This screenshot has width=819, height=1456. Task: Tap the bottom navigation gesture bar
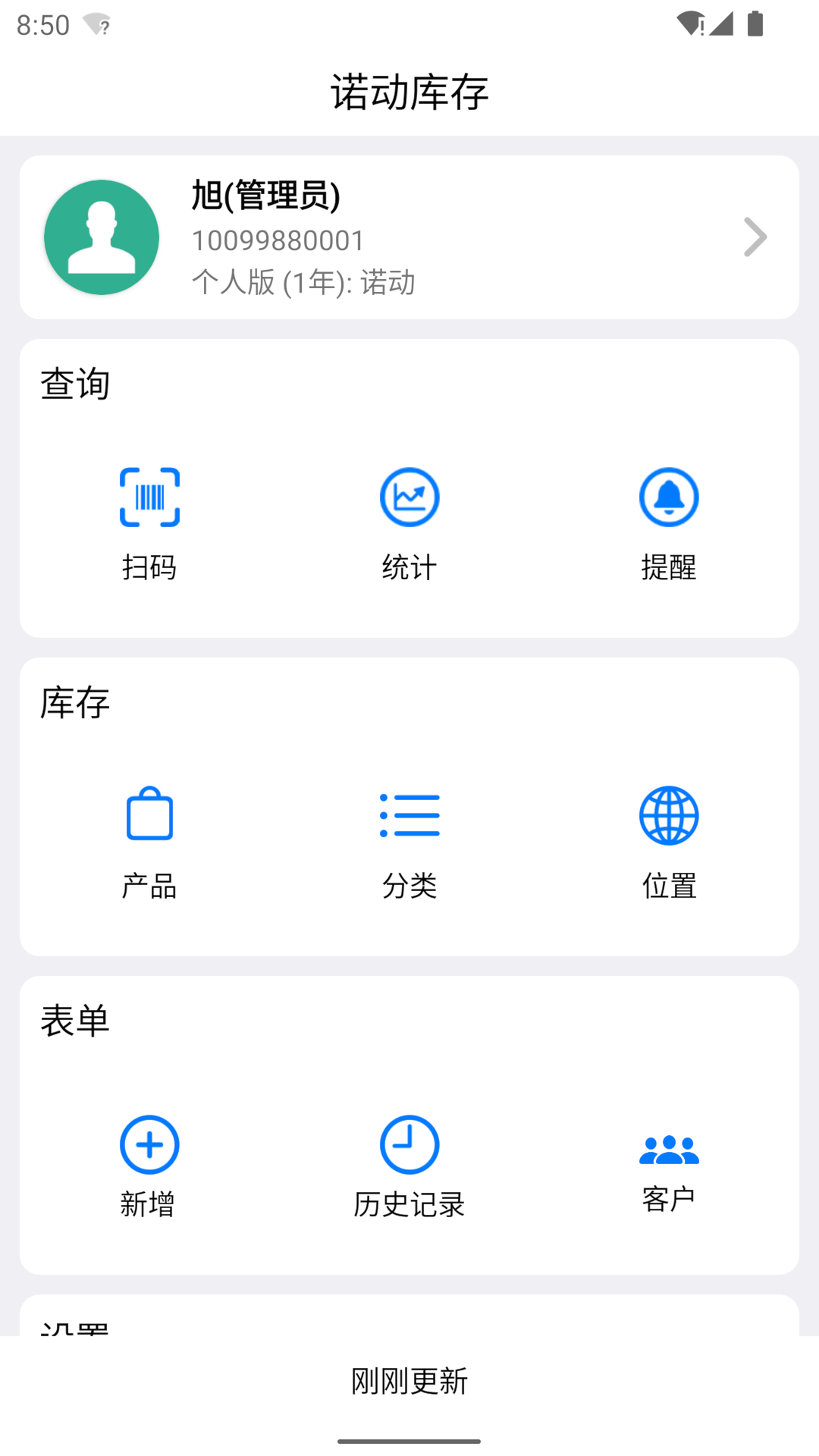[x=409, y=1438]
